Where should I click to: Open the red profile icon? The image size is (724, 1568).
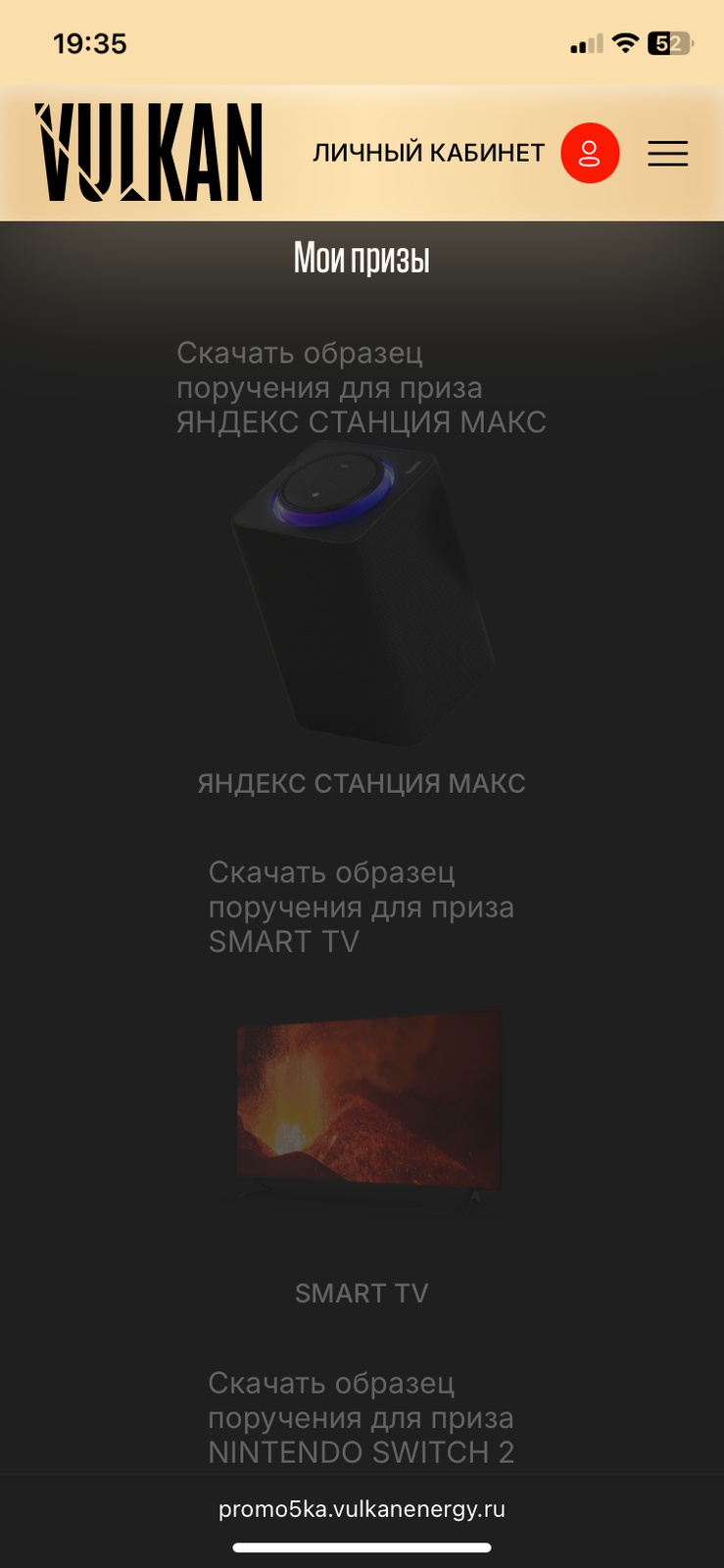click(590, 153)
